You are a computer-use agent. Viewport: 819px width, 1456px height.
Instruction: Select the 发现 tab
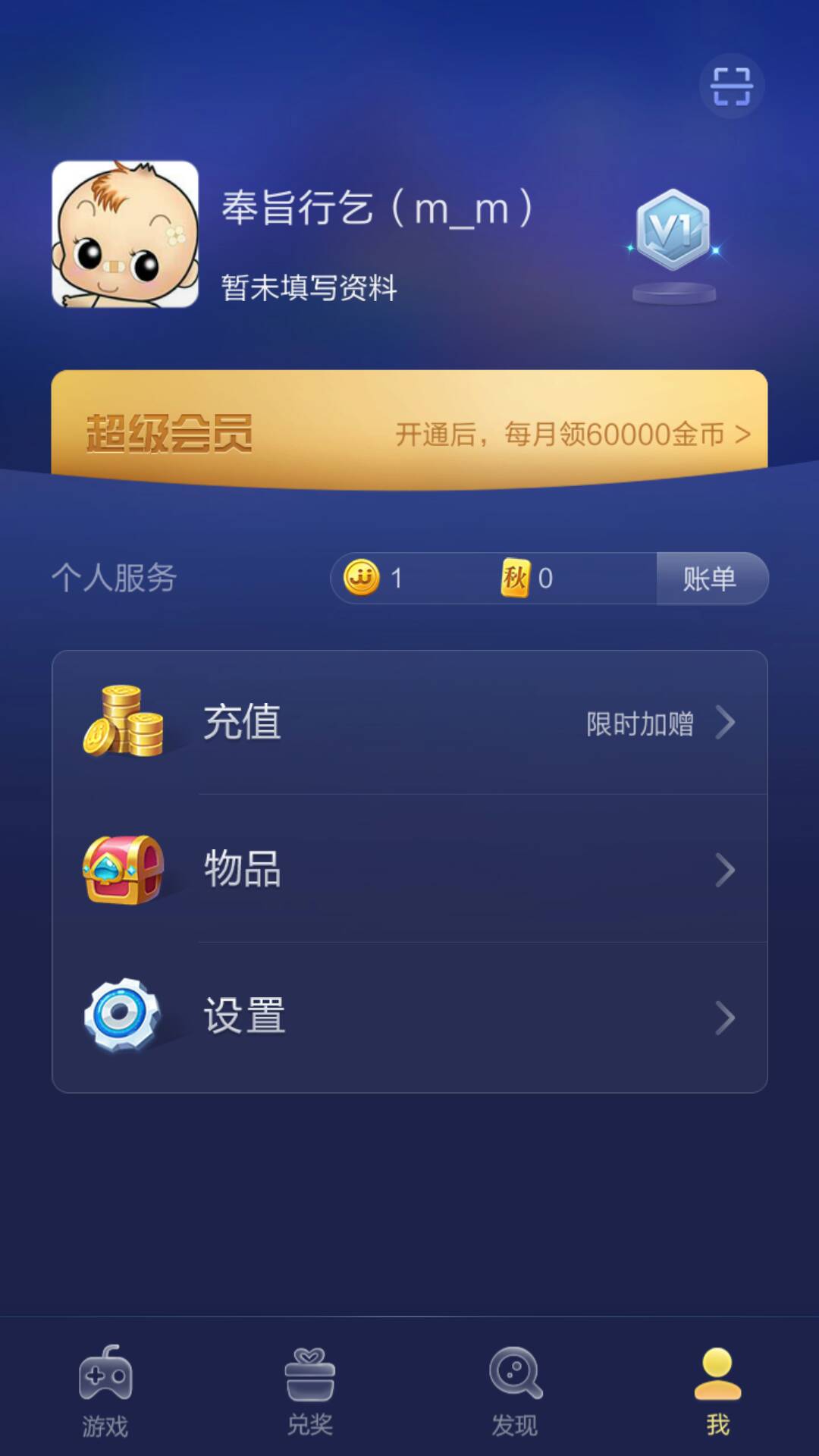tap(513, 1399)
